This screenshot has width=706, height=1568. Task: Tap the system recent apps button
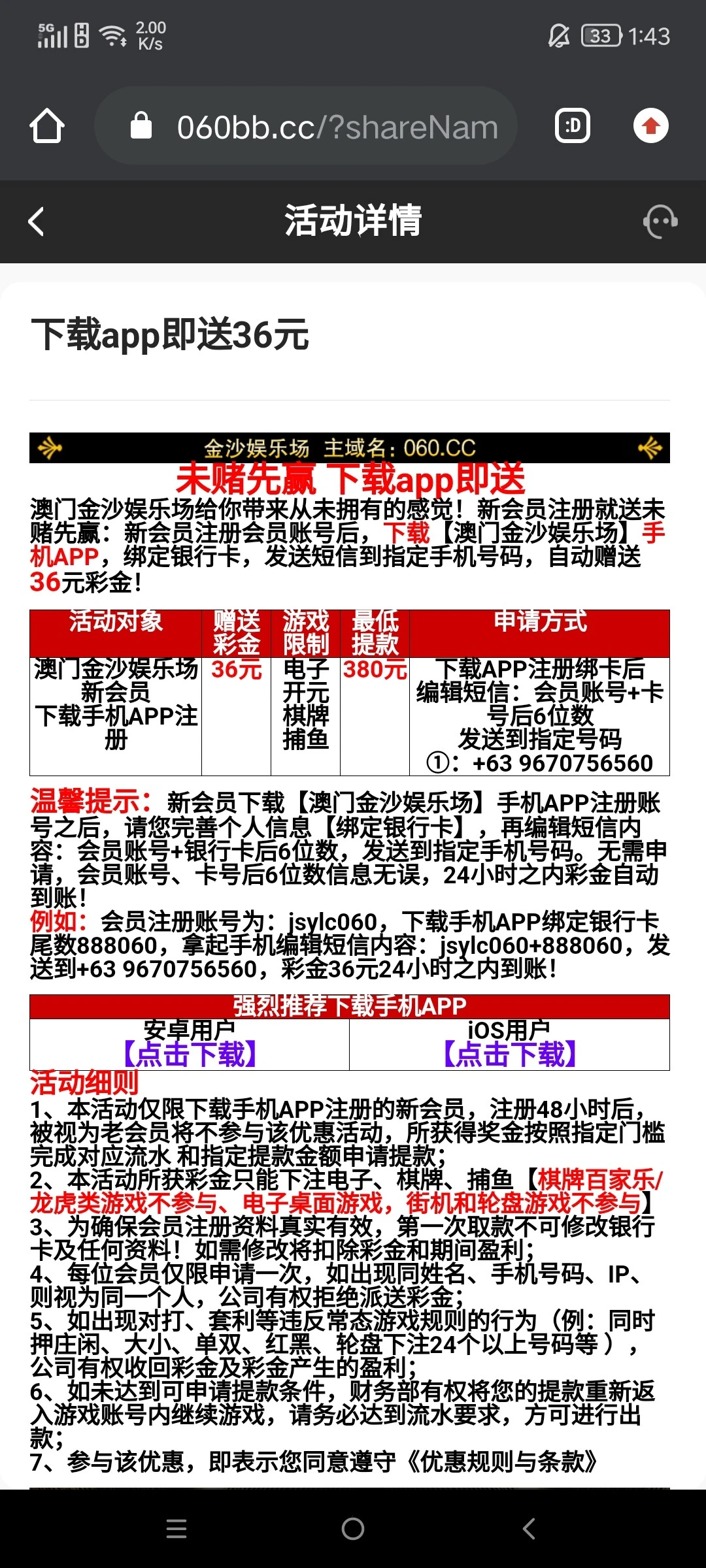pos(176,1529)
